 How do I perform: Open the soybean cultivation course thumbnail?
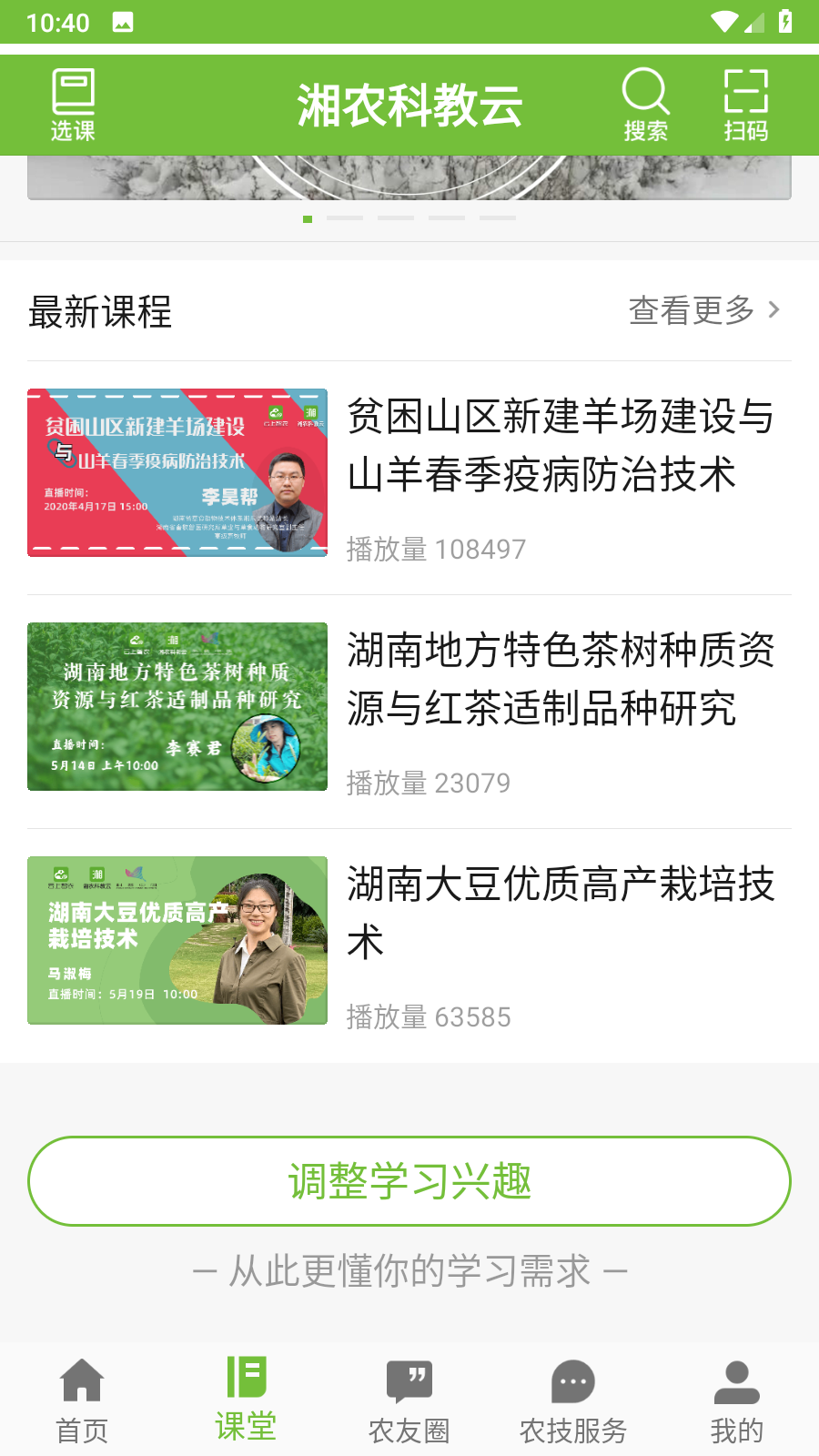[177, 940]
